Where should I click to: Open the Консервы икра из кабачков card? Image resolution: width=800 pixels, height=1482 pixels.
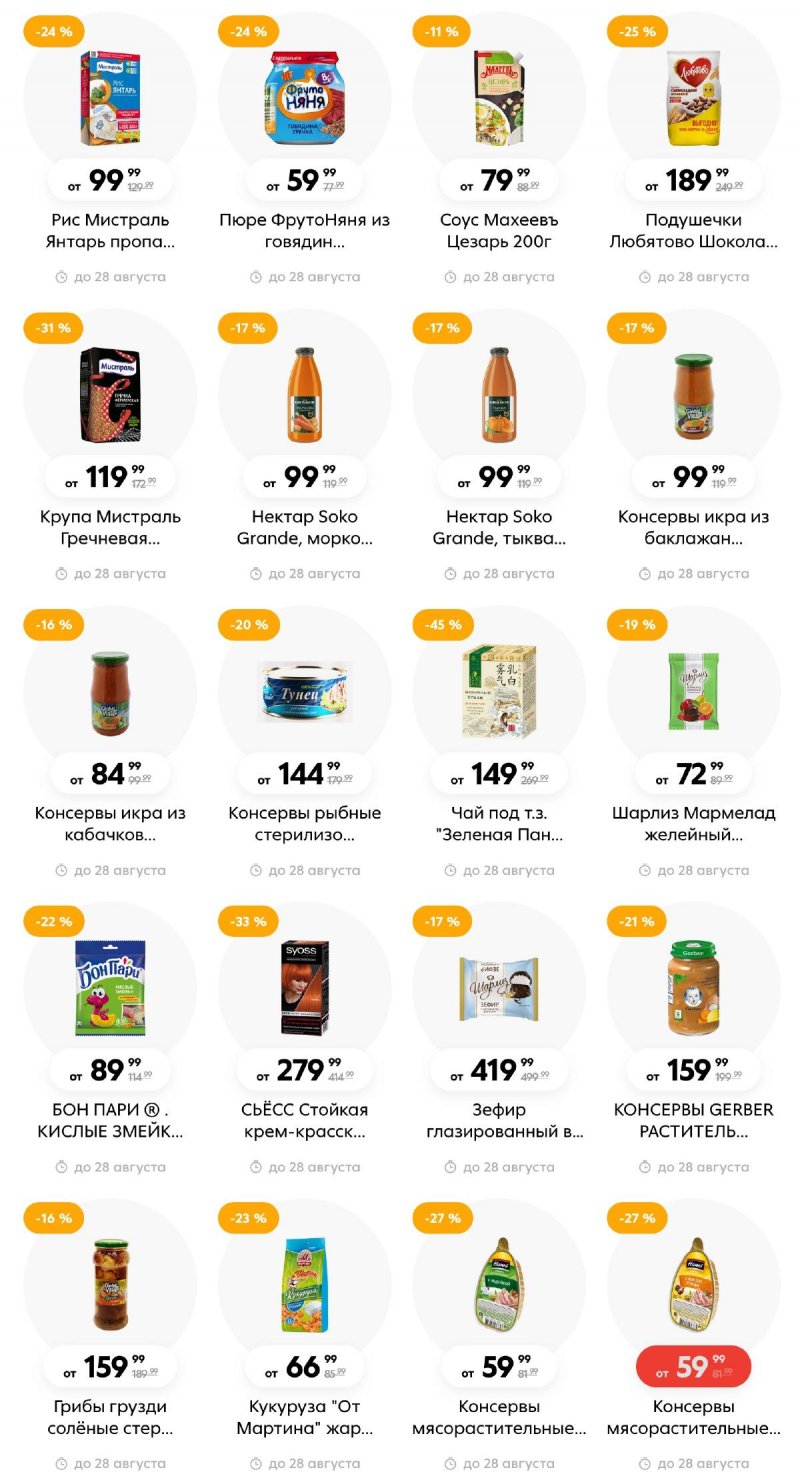point(109,744)
